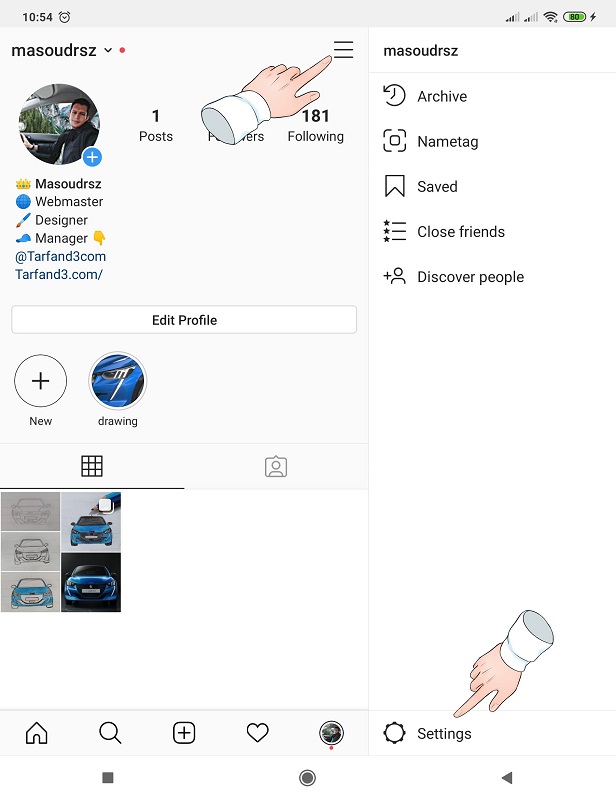Switch to the tagged photos tab
This screenshot has width=616, height=800.
[276, 466]
